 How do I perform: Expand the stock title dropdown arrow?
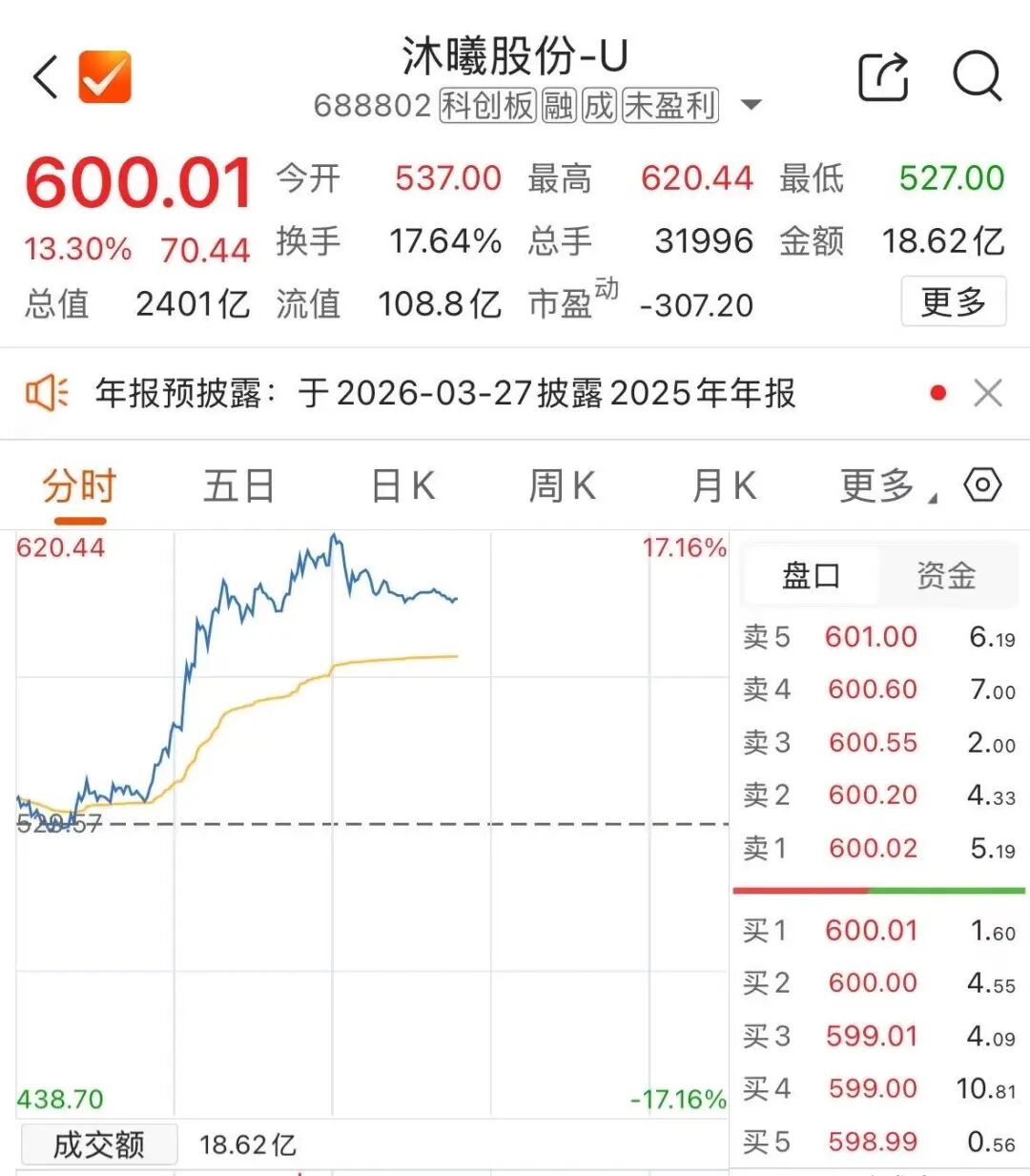coord(752,104)
